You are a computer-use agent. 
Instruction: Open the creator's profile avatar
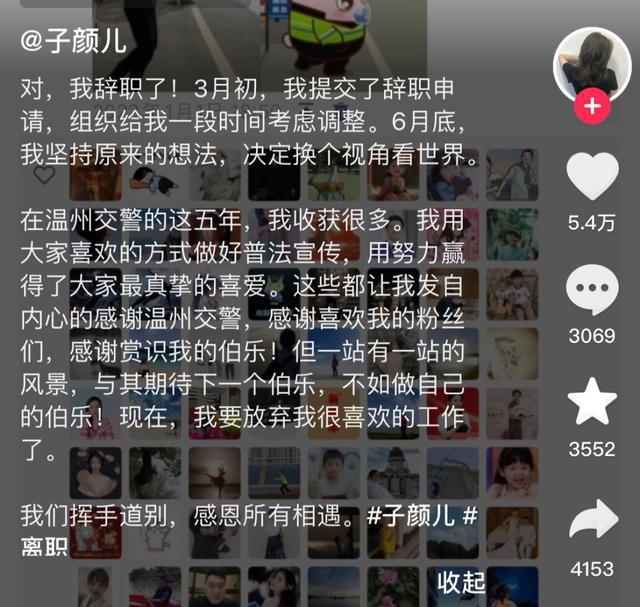(x=592, y=62)
